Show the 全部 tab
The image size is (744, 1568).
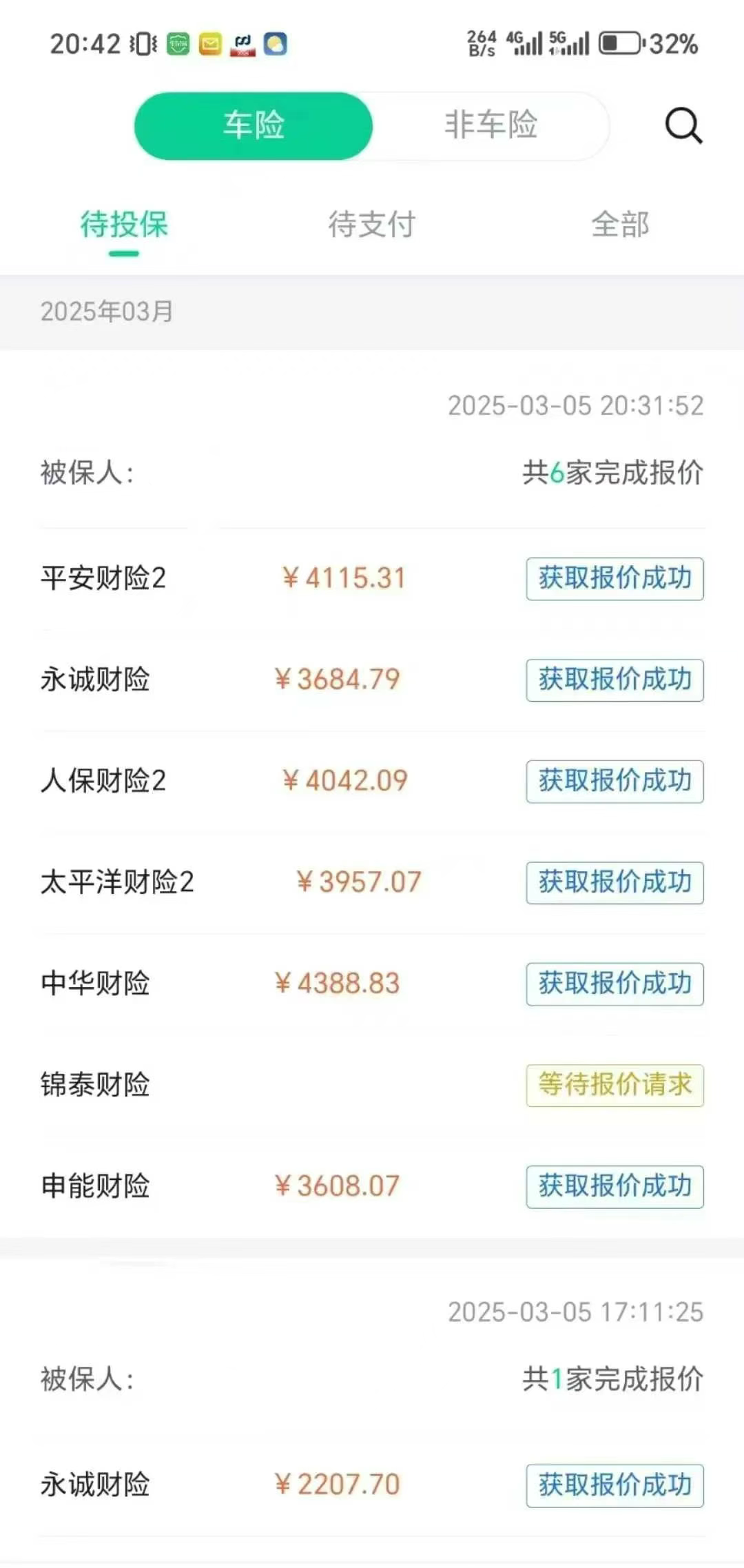[x=620, y=225]
